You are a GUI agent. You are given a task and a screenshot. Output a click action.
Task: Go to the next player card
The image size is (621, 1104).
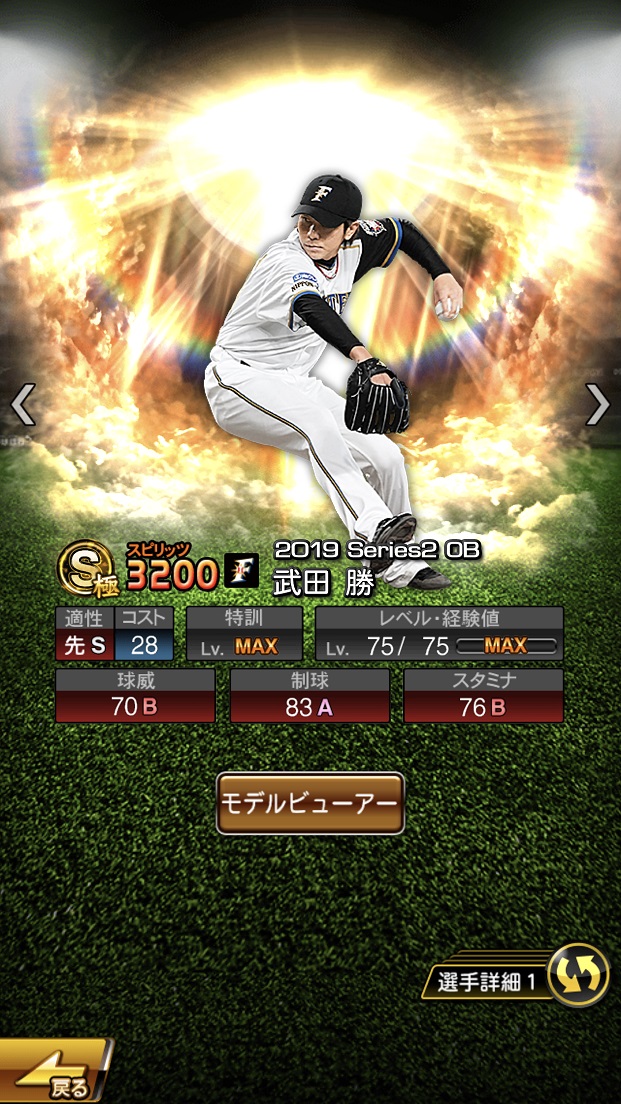point(597,404)
